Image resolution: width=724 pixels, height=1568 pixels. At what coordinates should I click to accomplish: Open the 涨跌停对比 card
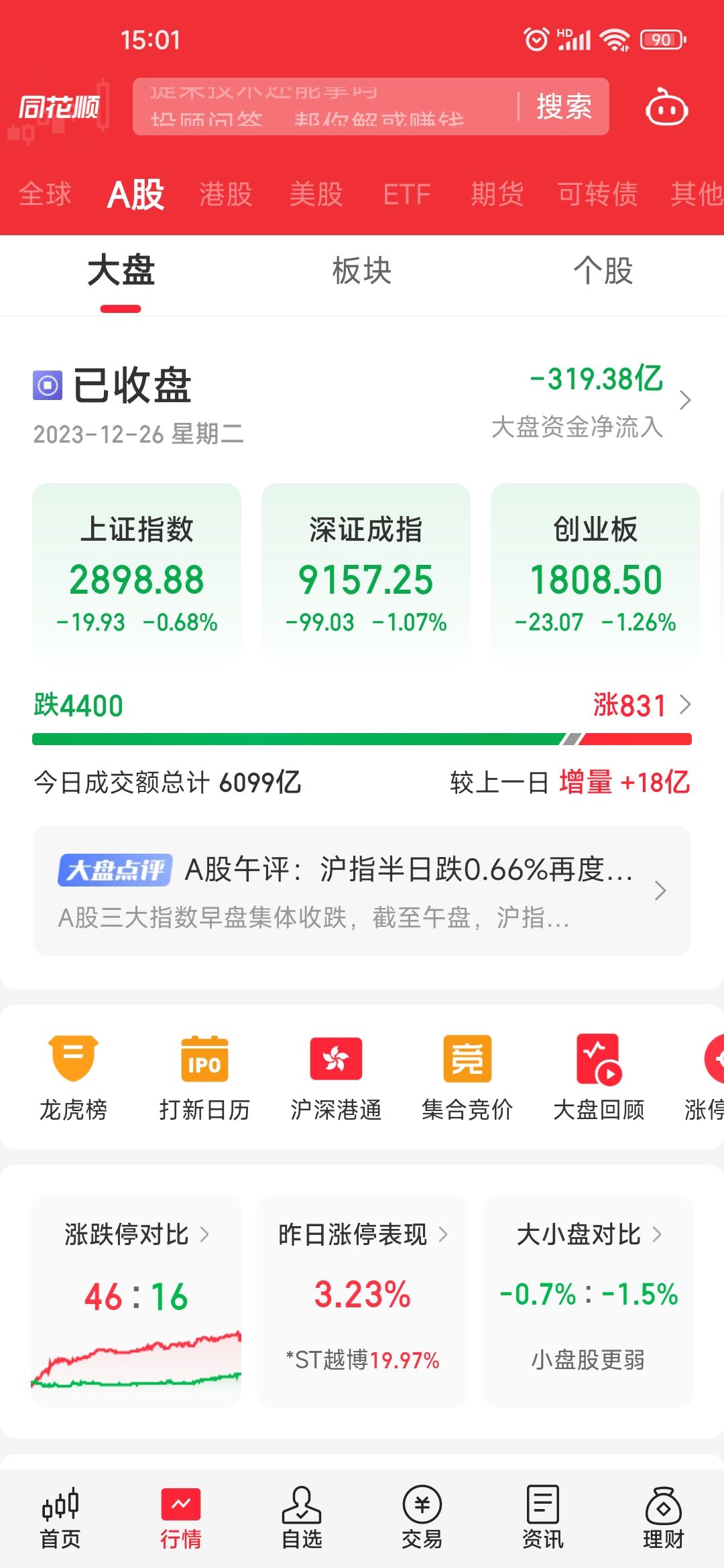tap(136, 1300)
